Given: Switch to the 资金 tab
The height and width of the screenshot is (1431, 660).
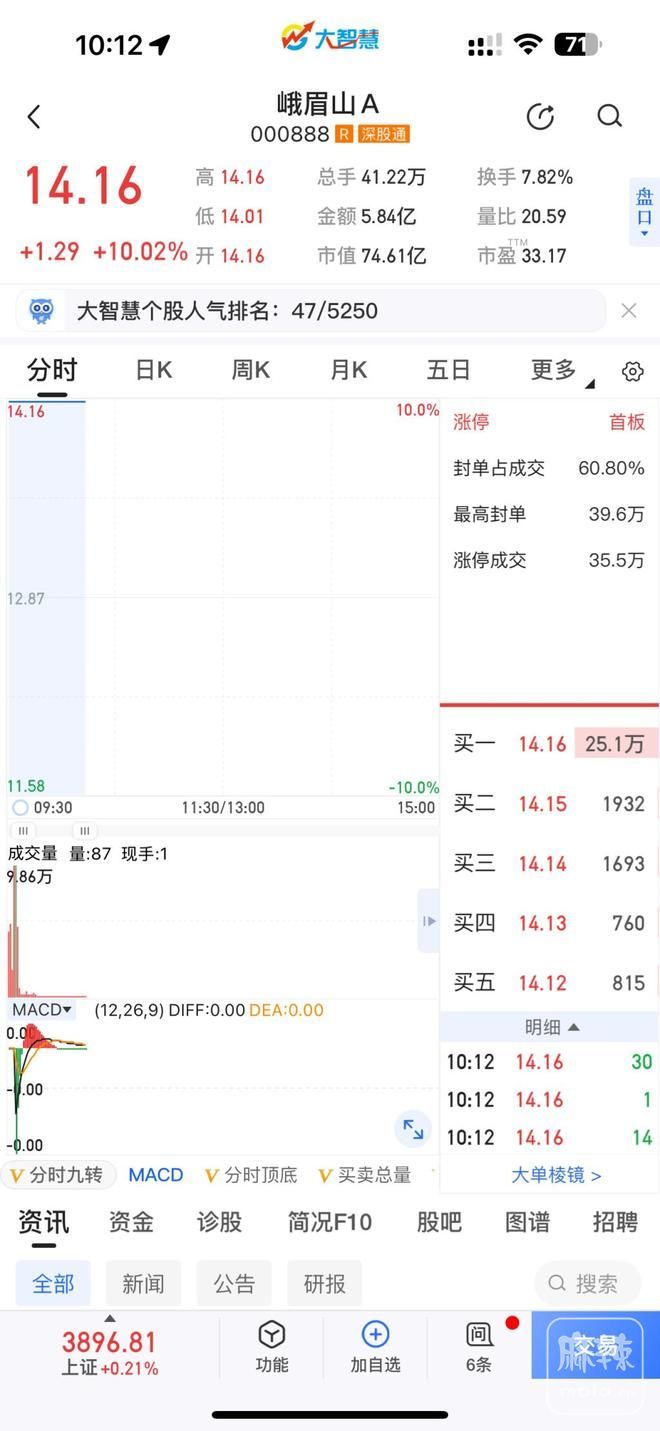Looking at the screenshot, I should pos(131,1222).
